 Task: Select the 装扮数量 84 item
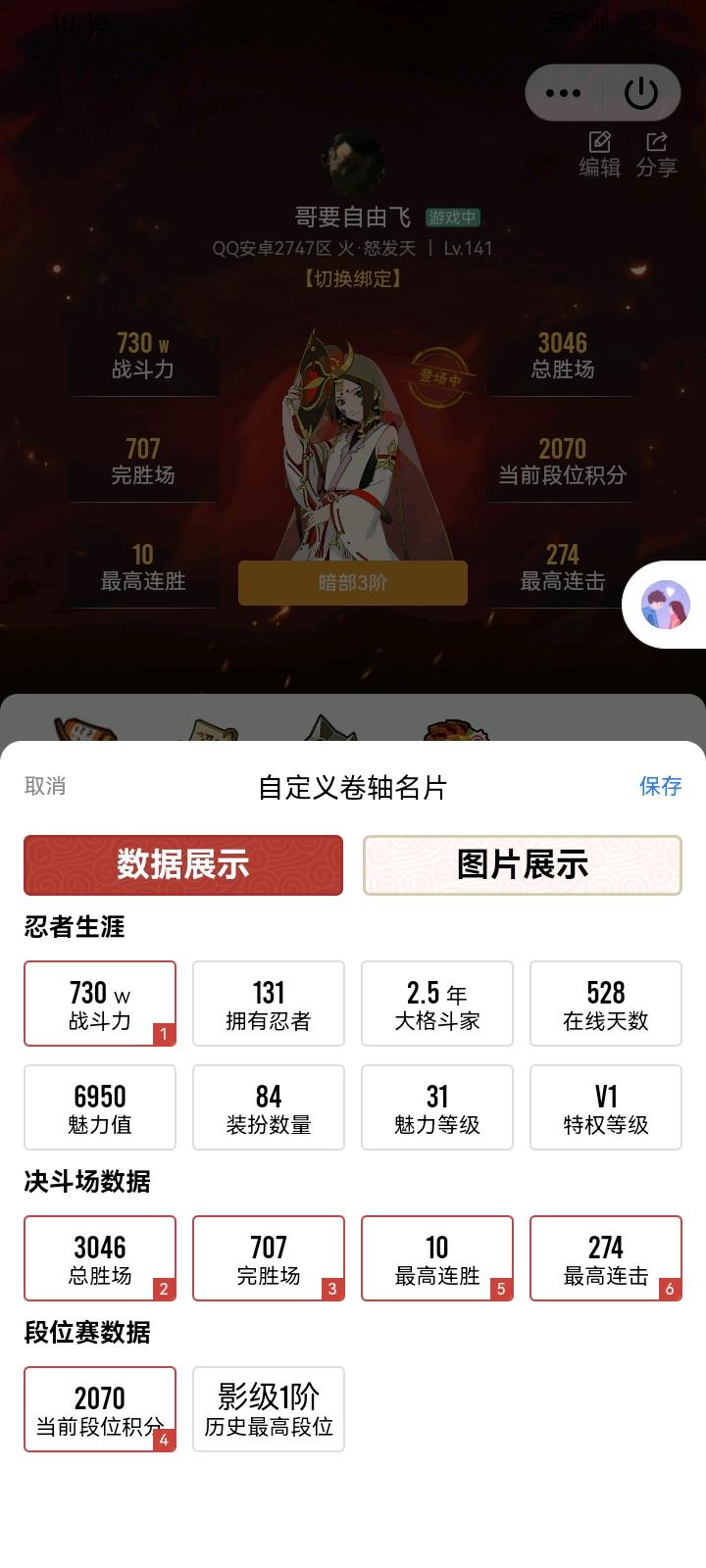269,1107
